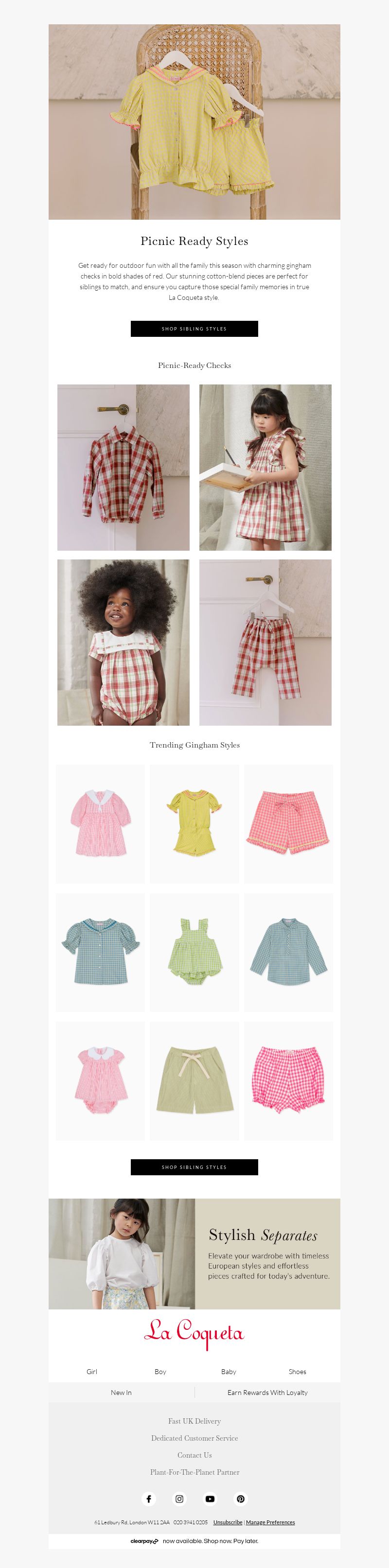Open the Instagram profile
This screenshot has height=1568, width=389.
(x=179, y=1498)
